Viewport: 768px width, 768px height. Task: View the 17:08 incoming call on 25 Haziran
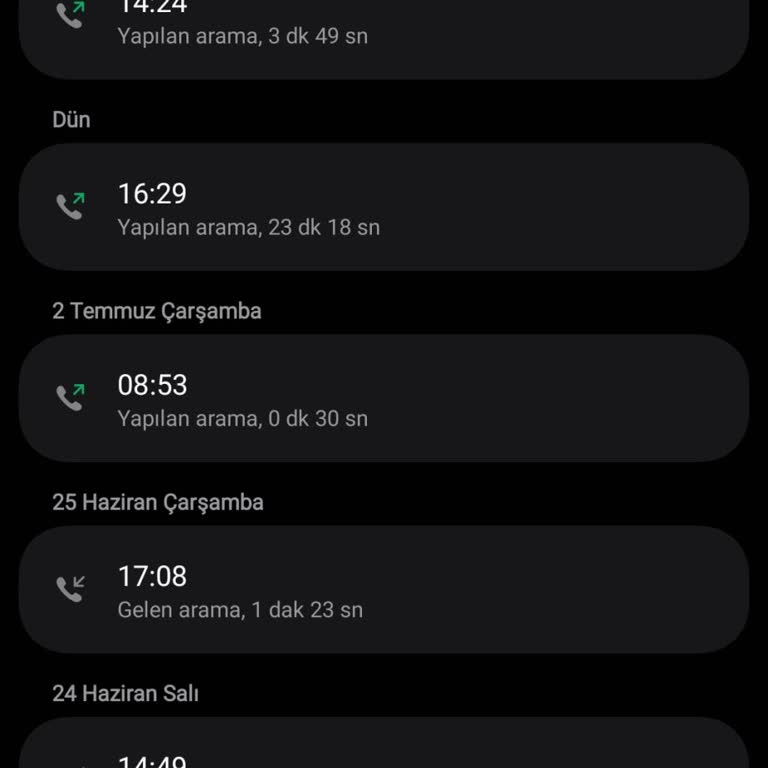[x=384, y=590]
